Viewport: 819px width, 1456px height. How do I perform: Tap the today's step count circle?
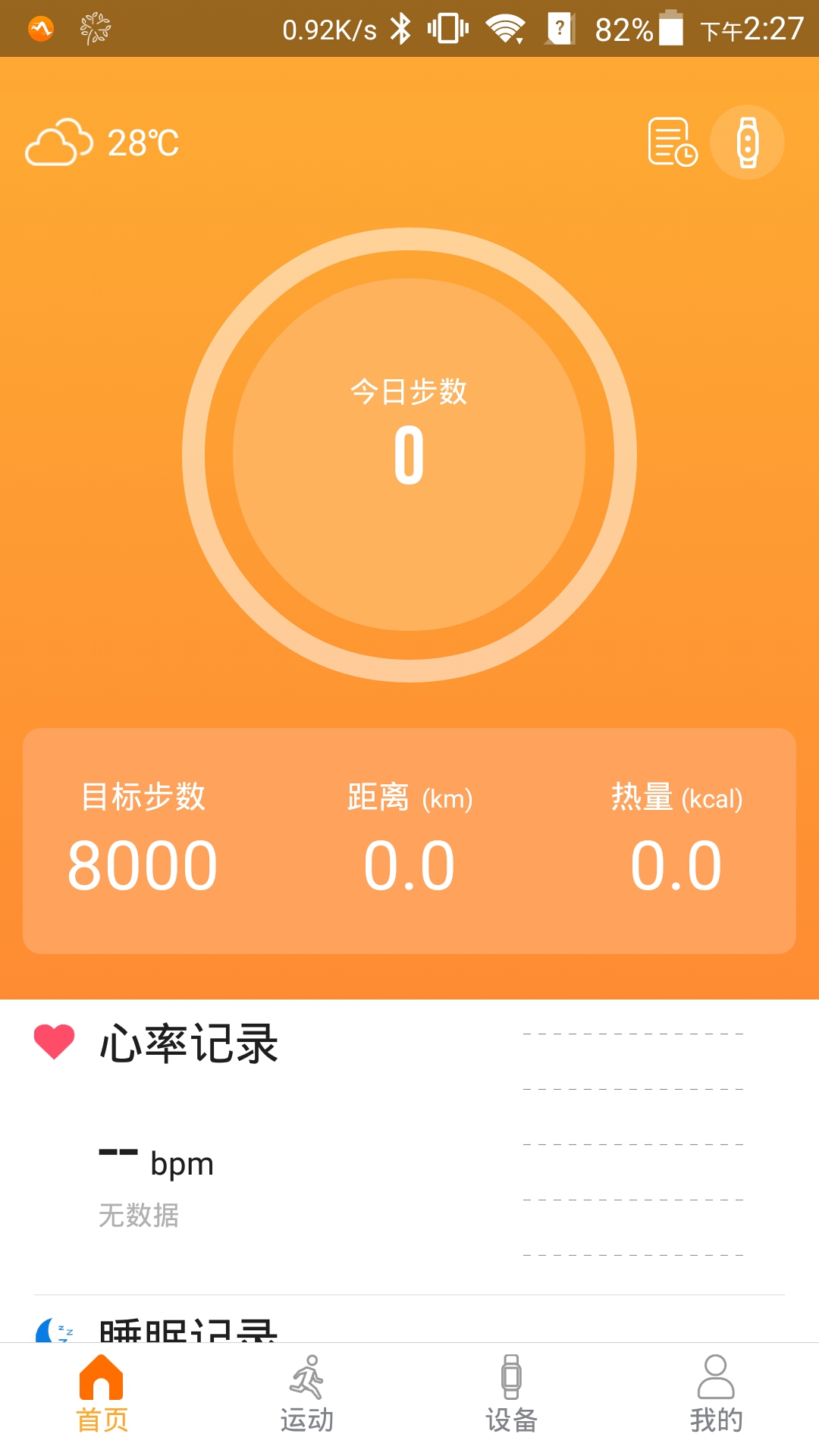409,455
